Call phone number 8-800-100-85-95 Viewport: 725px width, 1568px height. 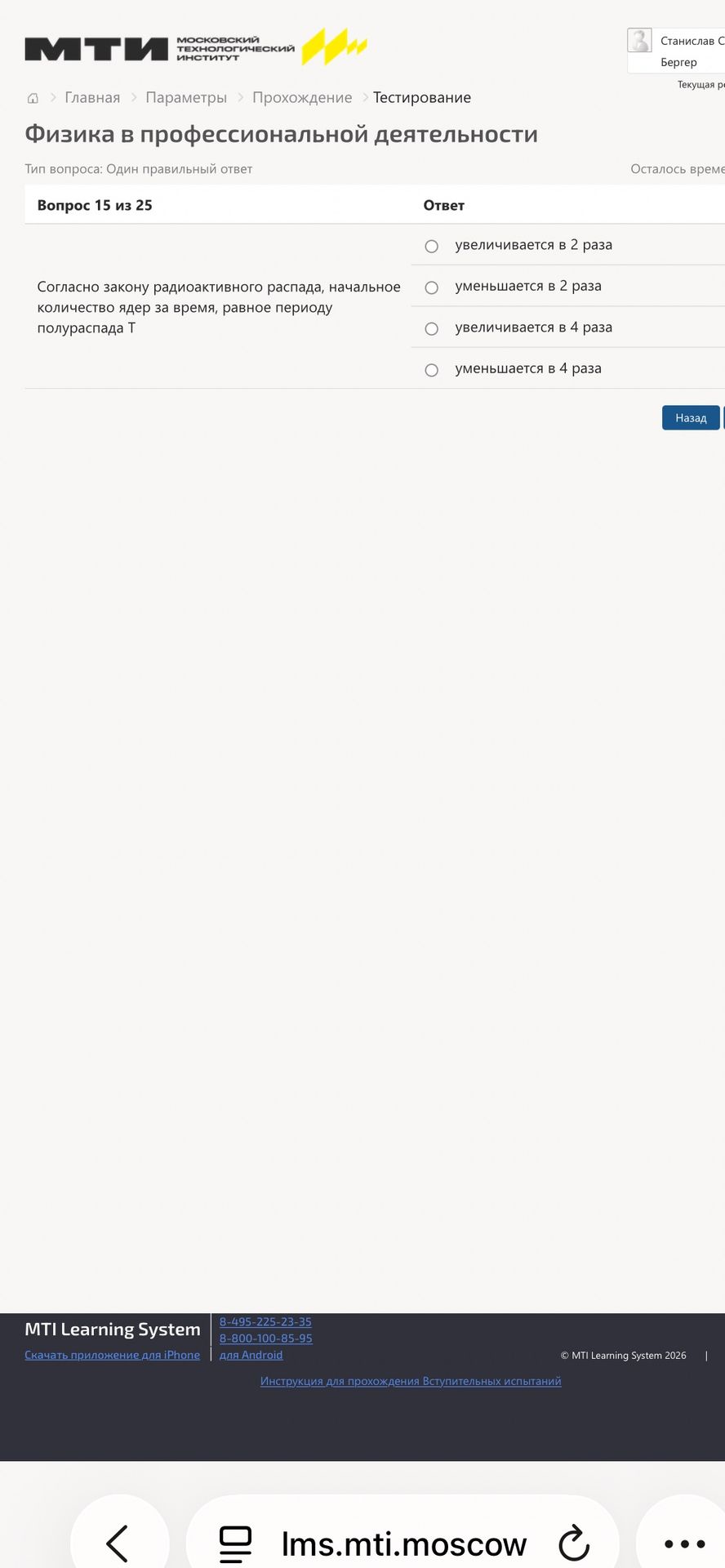pyautogui.click(x=265, y=1338)
